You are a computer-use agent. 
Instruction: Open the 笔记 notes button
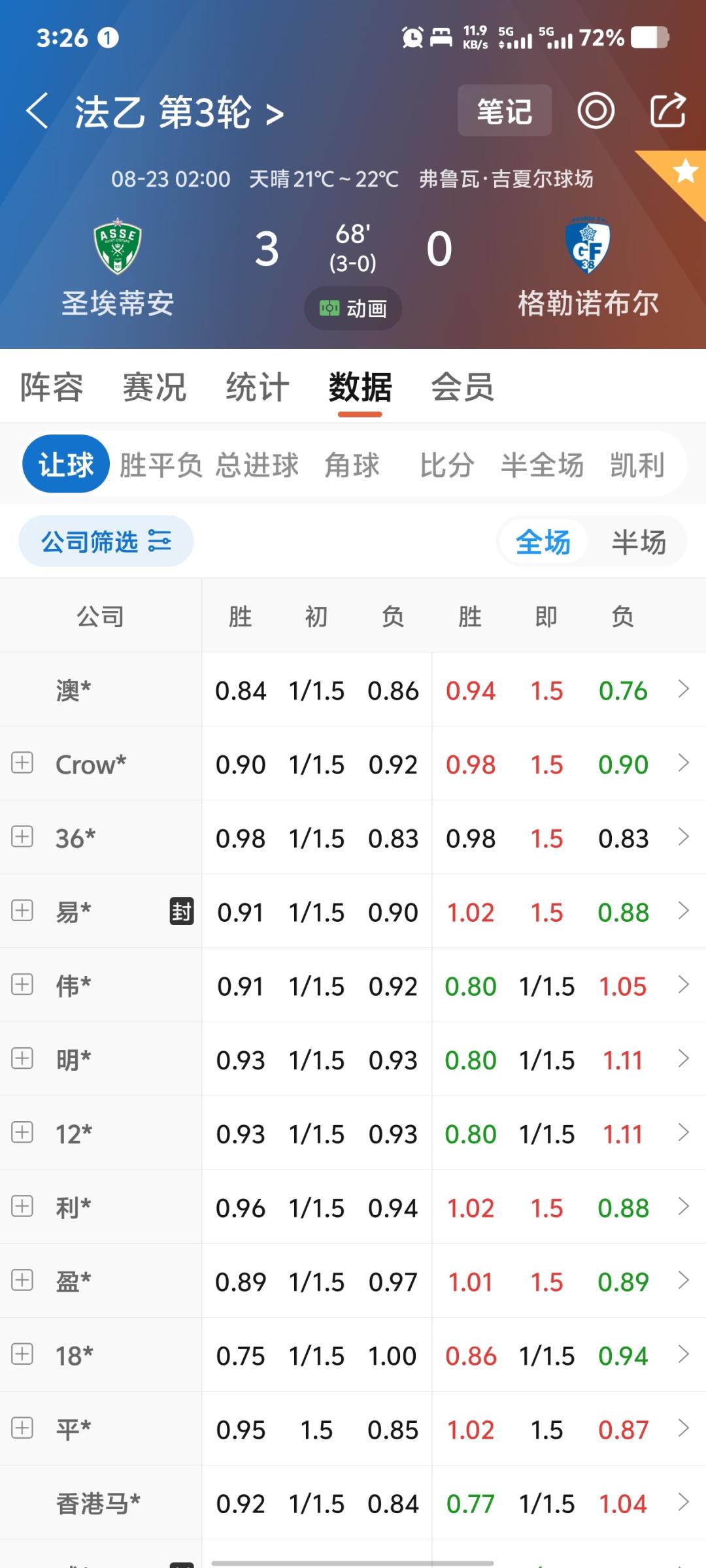(x=504, y=111)
